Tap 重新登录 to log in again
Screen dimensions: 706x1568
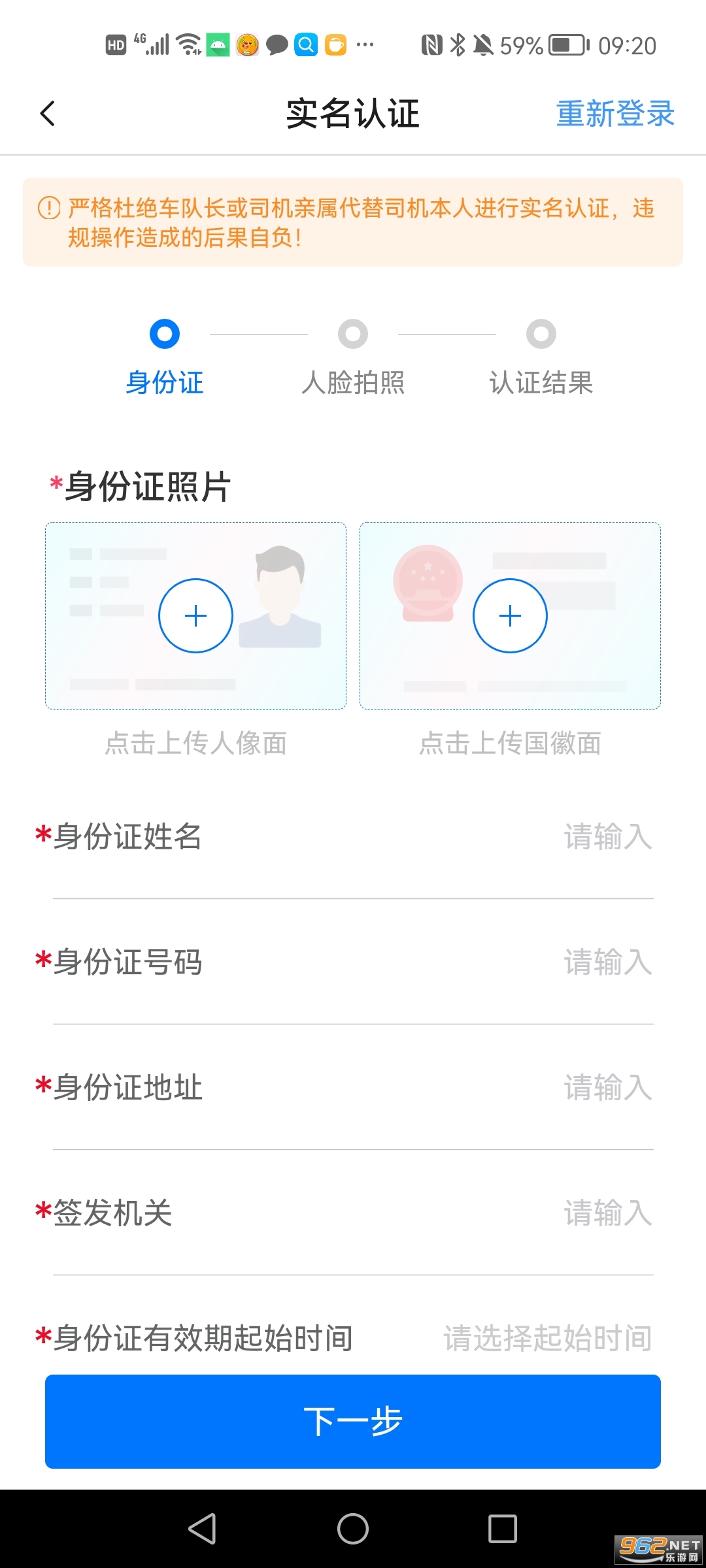coord(614,114)
